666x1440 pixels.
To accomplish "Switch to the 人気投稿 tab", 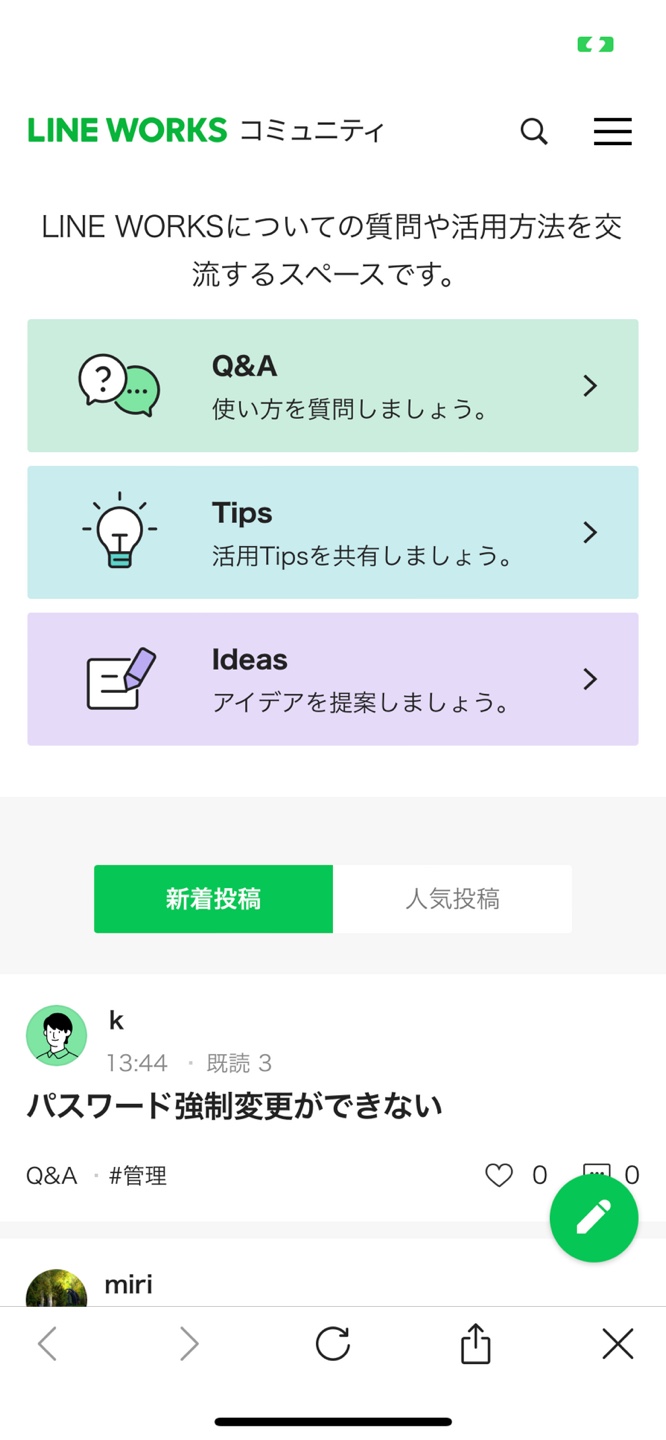I will [x=452, y=899].
